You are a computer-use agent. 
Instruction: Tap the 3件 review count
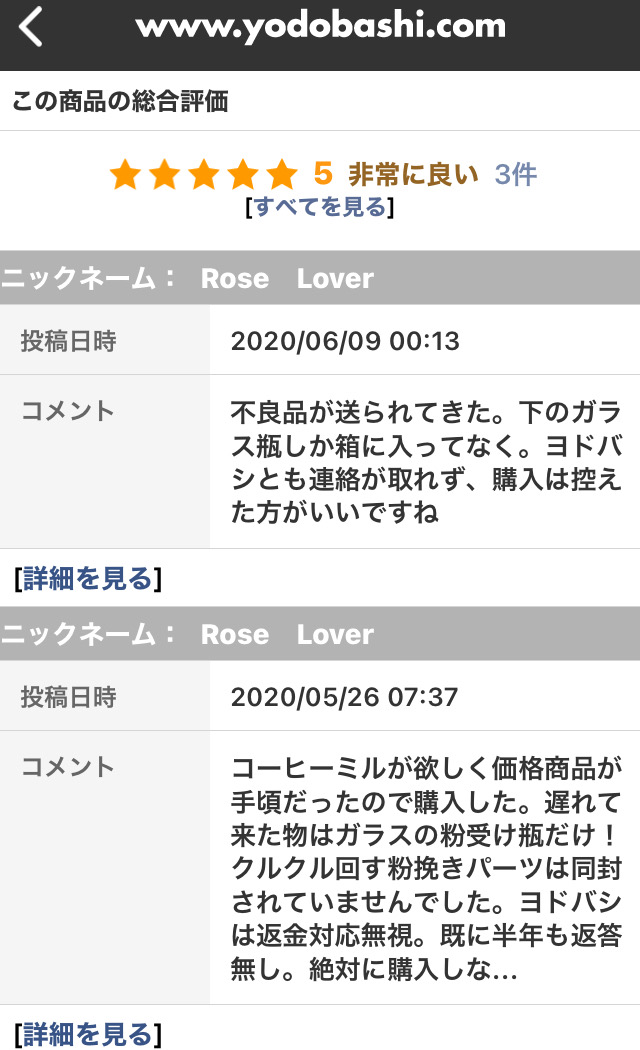click(515, 175)
